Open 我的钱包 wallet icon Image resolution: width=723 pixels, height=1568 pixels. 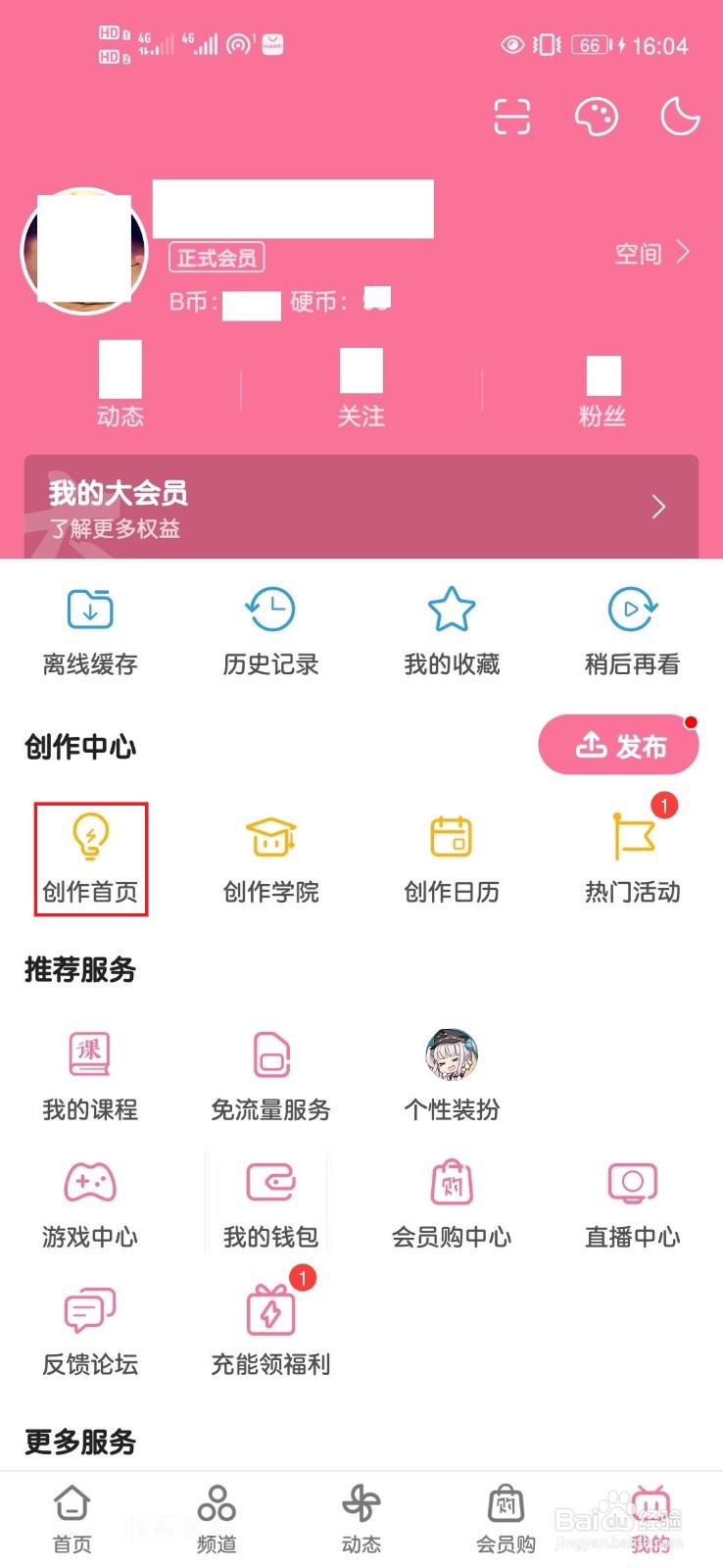tap(270, 1183)
